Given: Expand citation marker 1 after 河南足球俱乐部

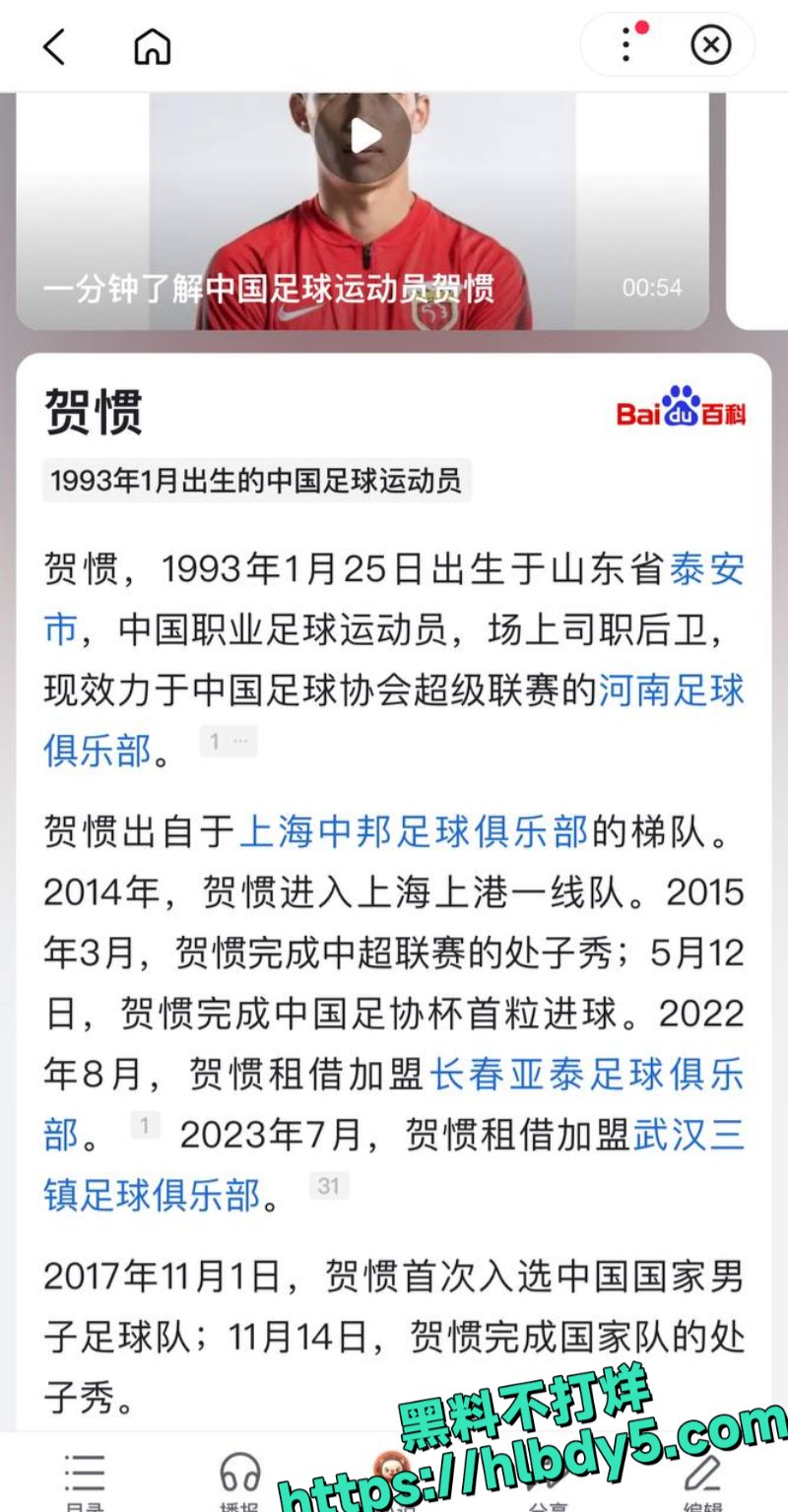Looking at the screenshot, I should point(229,741).
